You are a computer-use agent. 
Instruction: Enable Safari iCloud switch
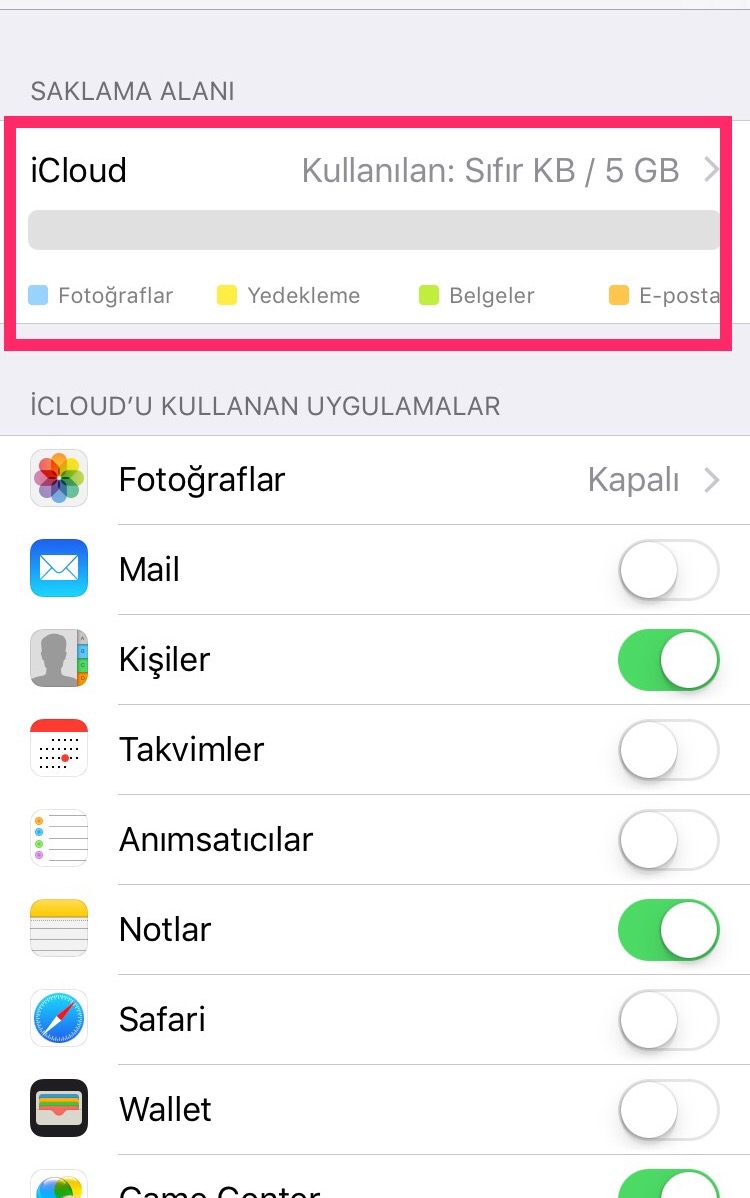(668, 1020)
